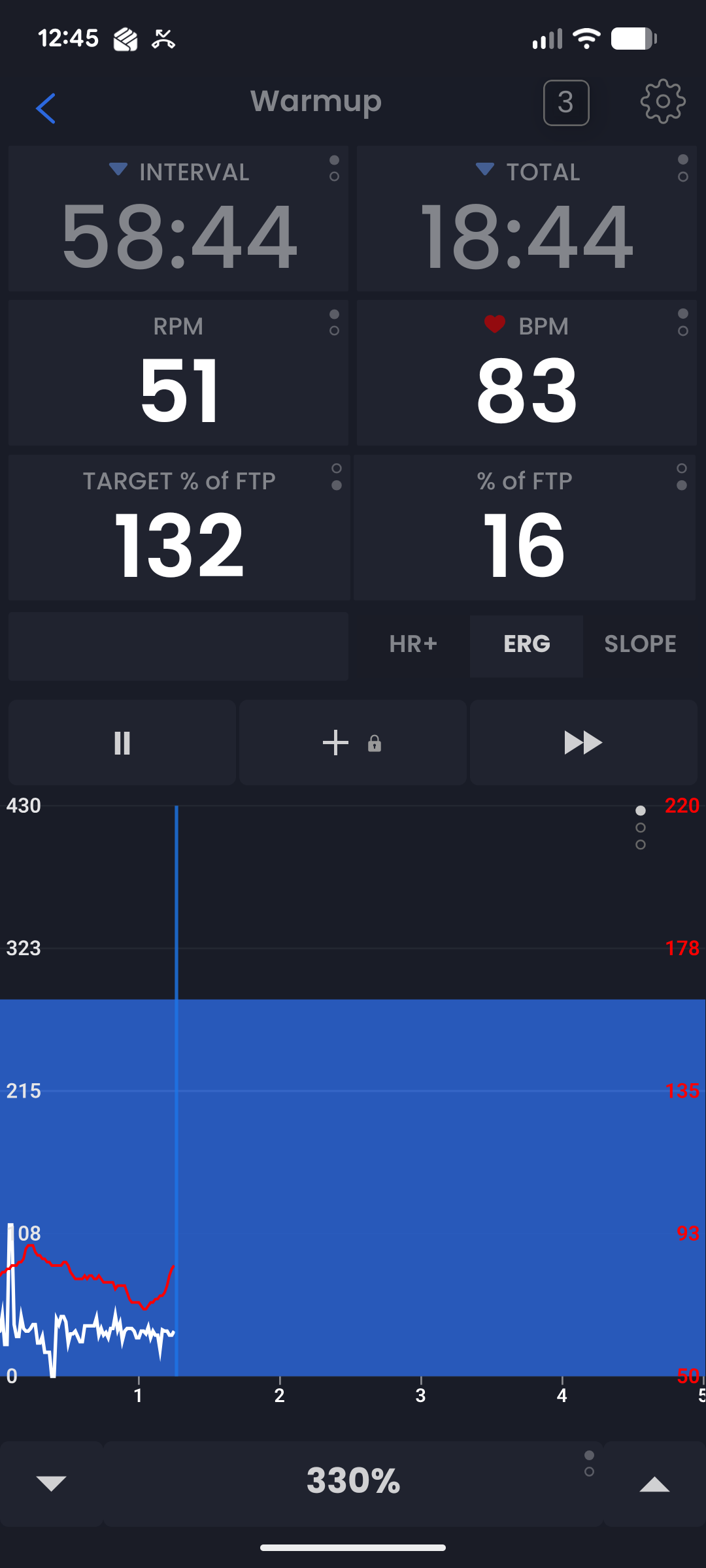Tap the plus lock extend button

tap(352, 743)
